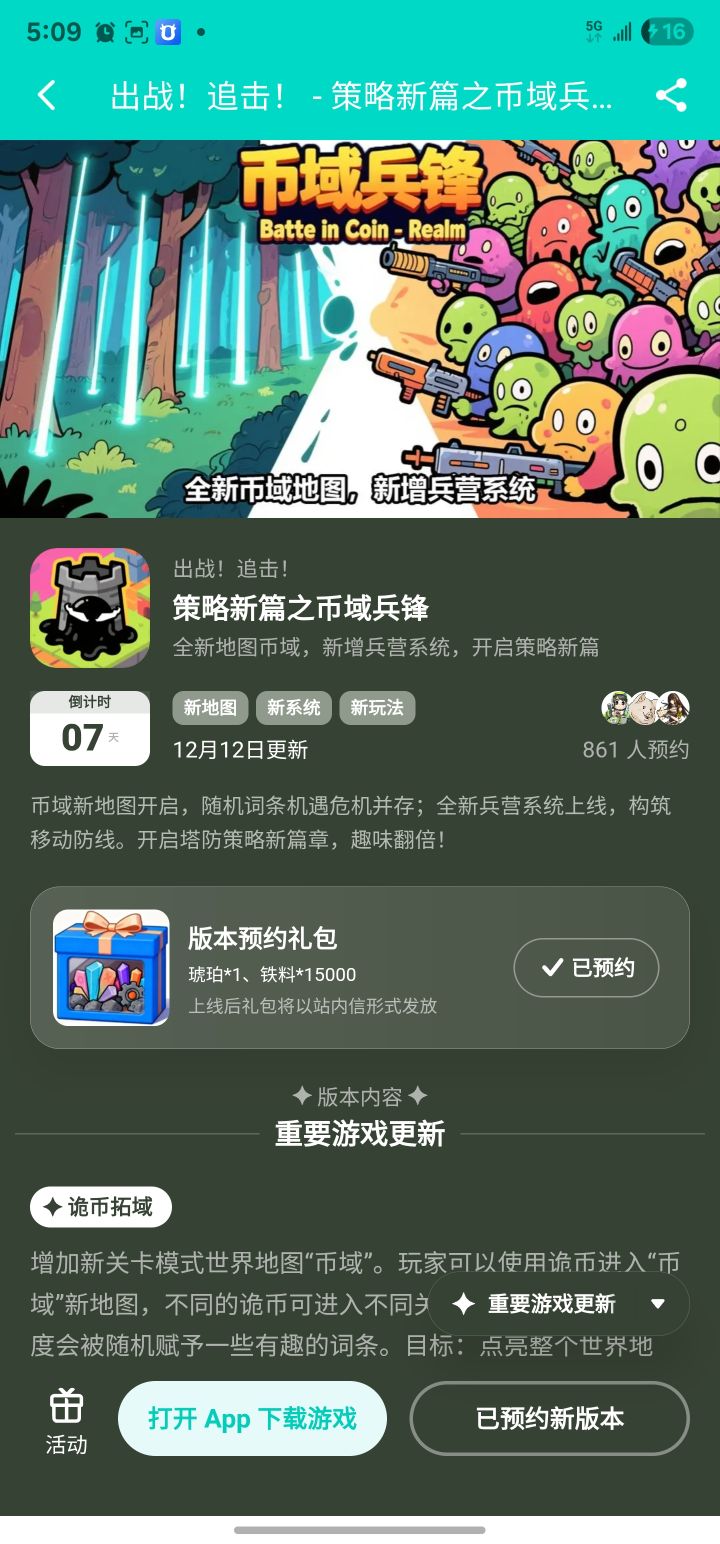Expand the 重要游戏更新 dropdown arrow
Viewport: 720px width, 1544px height.
coord(657,1304)
